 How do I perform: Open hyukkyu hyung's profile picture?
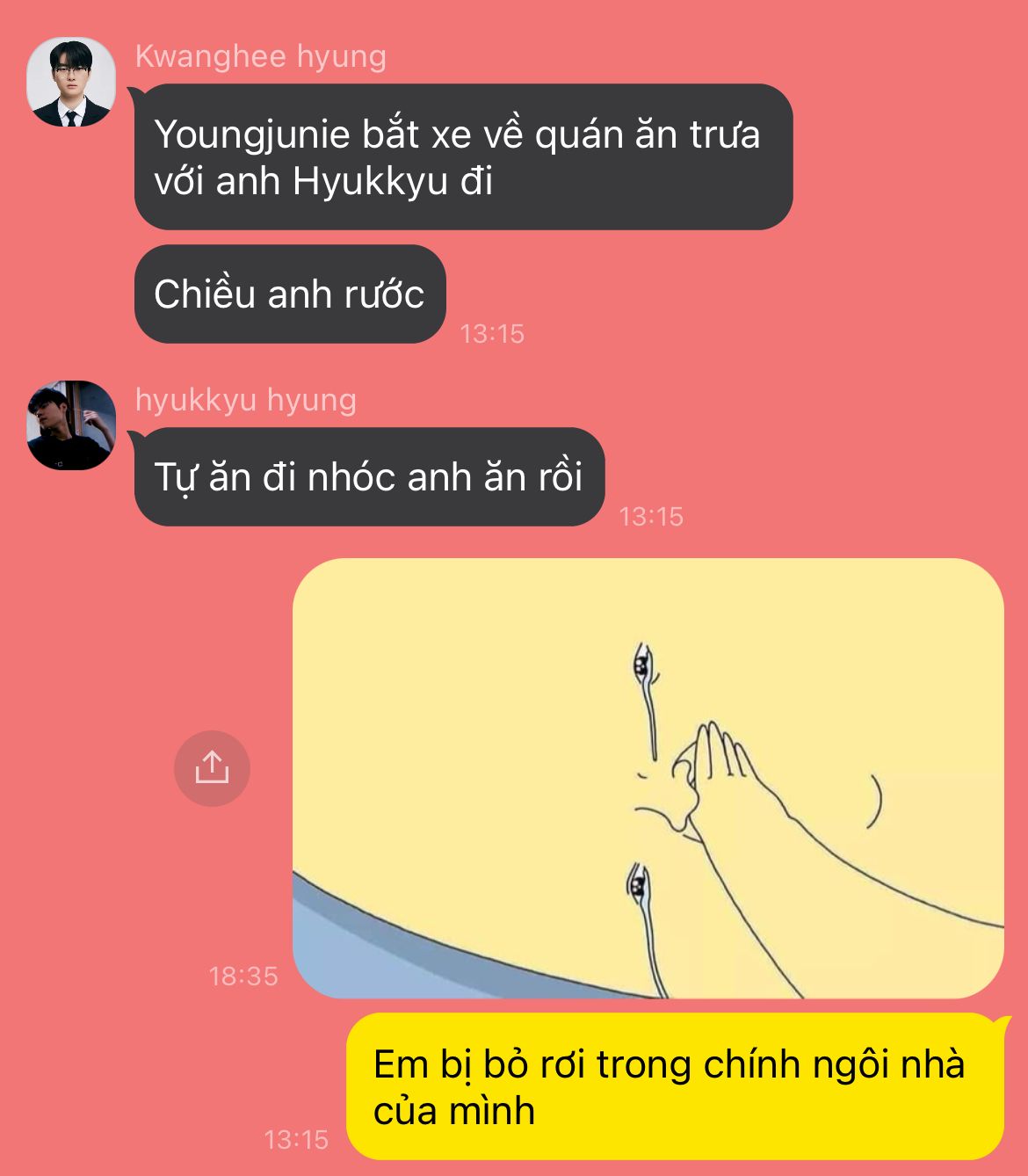click(x=71, y=425)
